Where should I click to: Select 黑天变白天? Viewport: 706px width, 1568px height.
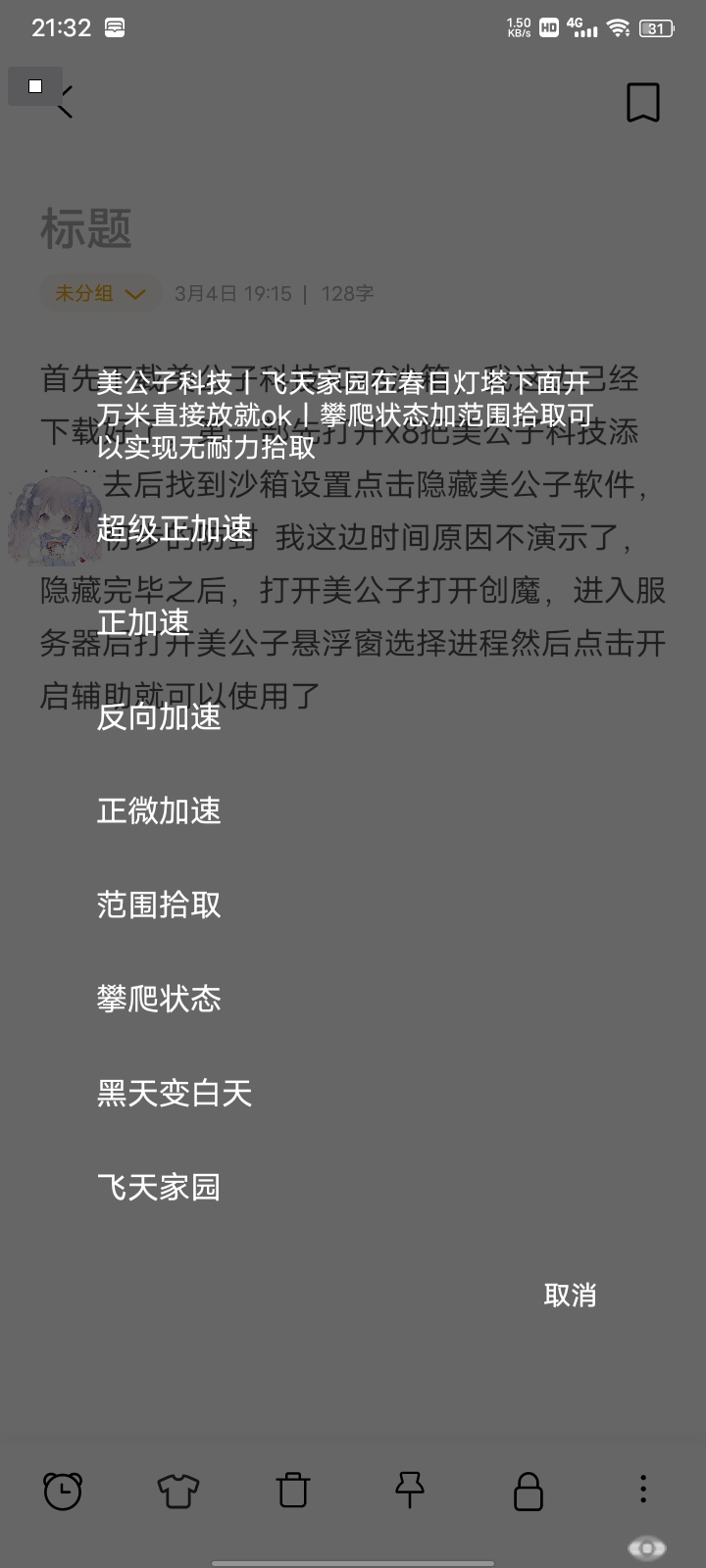coord(175,1094)
